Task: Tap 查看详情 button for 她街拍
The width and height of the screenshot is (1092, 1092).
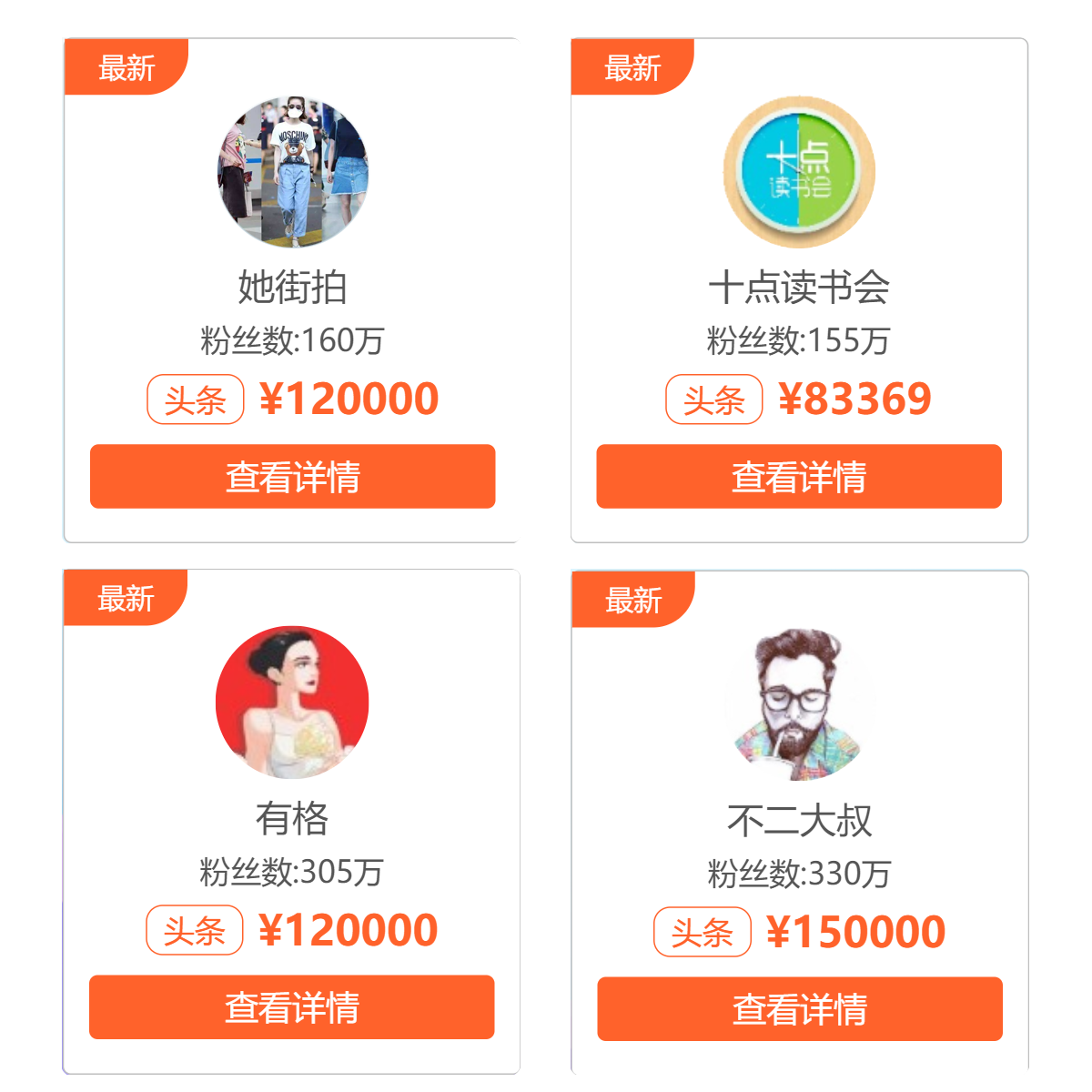Action: click(292, 476)
